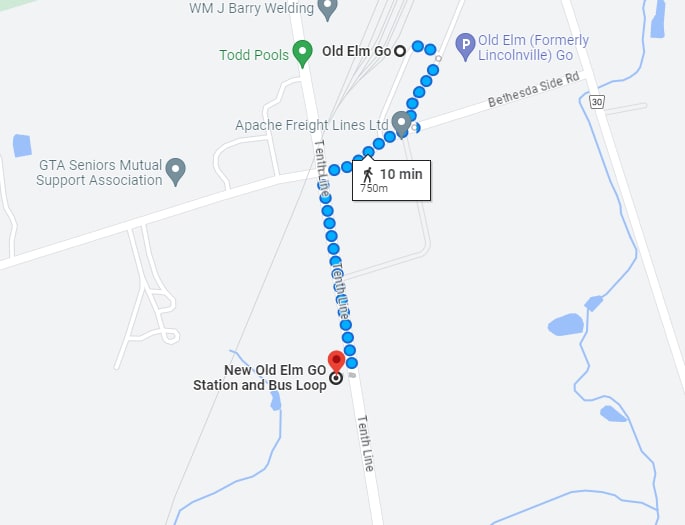The width and height of the screenshot is (685, 525).
Task: Open the Apache Freight Lines Ltd marker
Action: coord(402,124)
